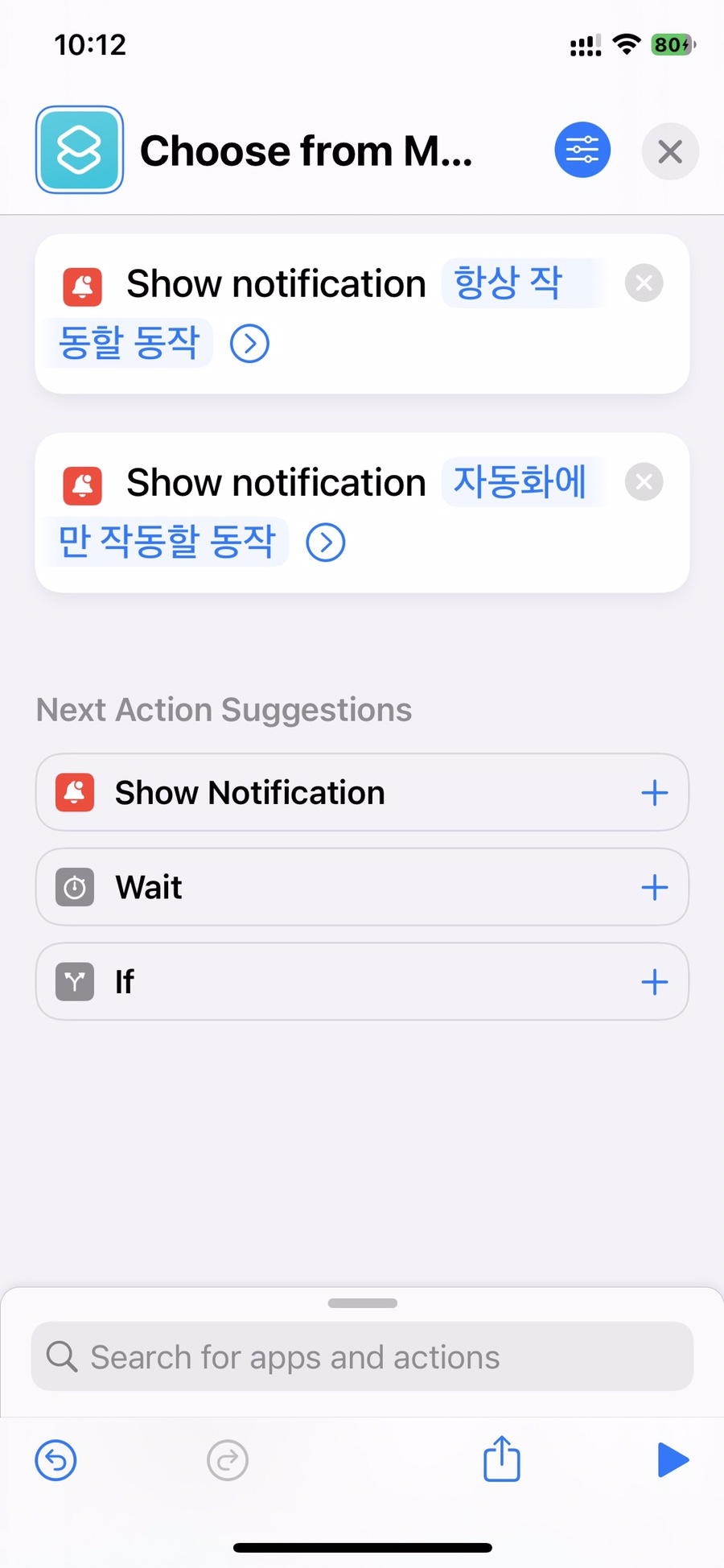This screenshot has height=1568, width=724.
Task: Expand the 항상 작동할 동작 notification options
Action: tap(249, 345)
